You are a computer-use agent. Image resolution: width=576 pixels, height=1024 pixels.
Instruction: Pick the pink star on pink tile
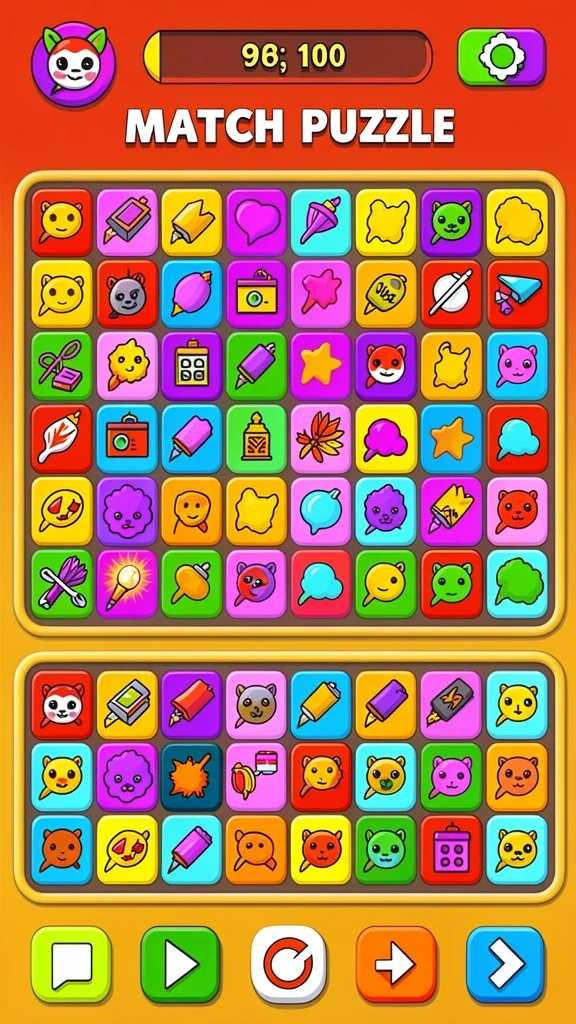coord(321,294)
